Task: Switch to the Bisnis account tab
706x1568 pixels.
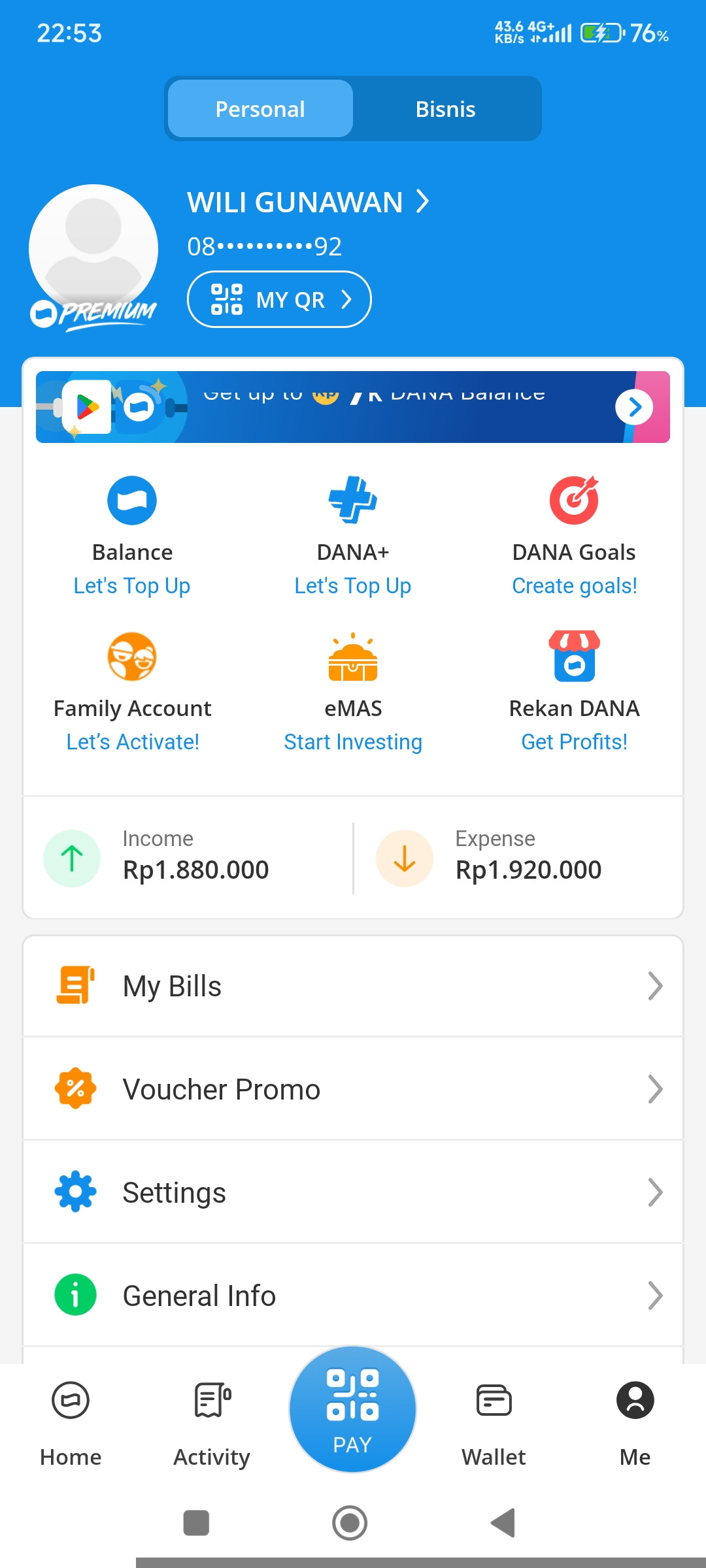Action: (x=446, y=109)
